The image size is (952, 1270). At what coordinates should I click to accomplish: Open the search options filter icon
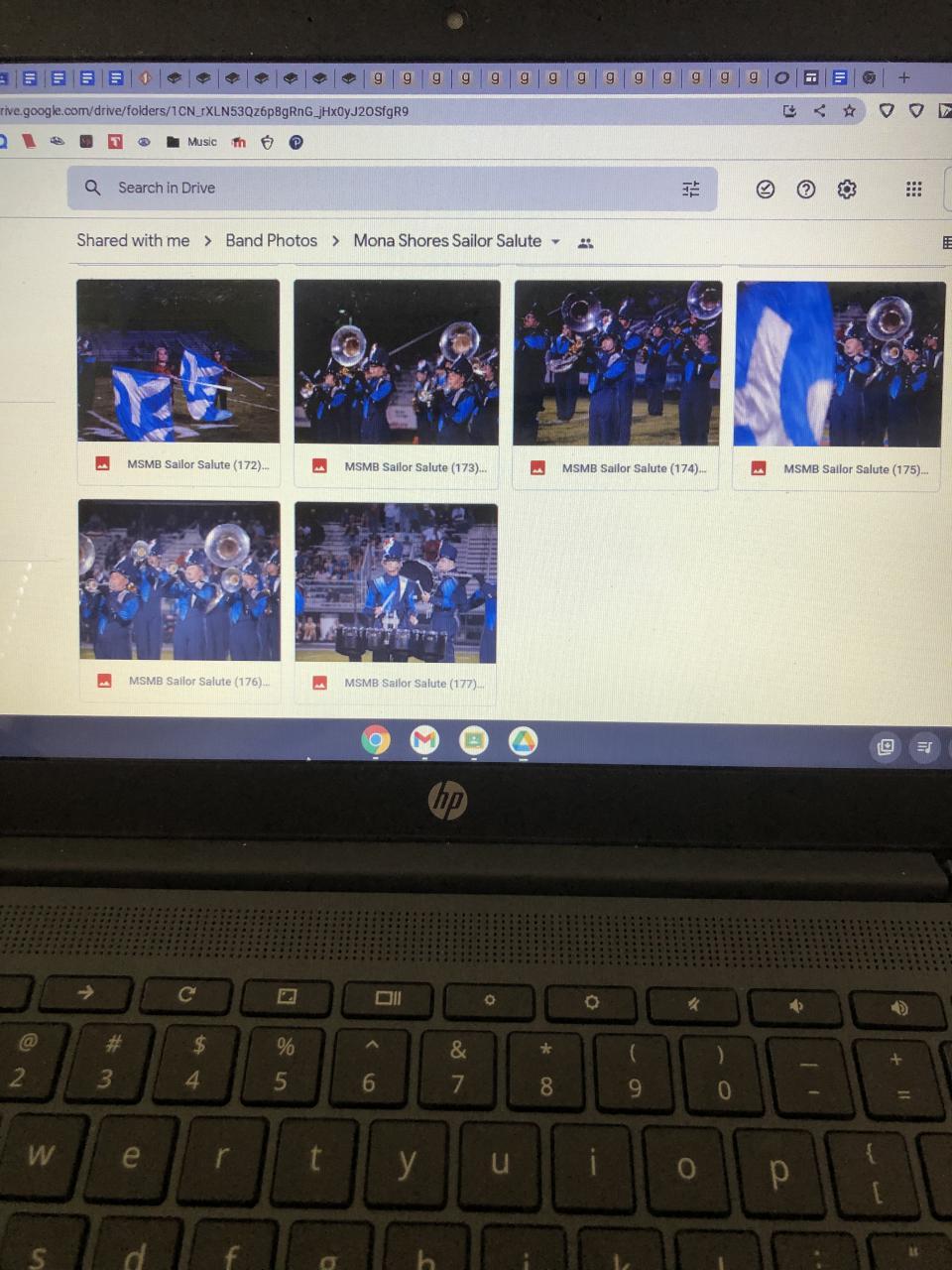(691, 189)
